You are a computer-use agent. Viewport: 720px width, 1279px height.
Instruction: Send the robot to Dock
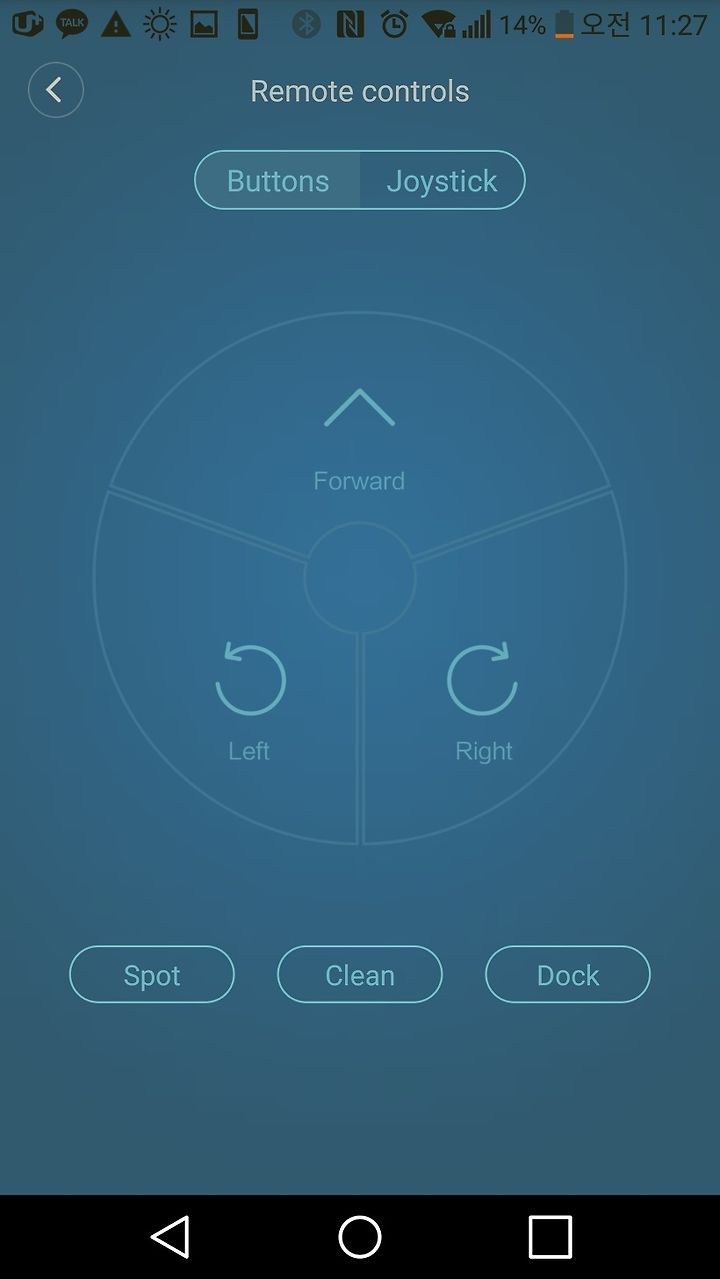[x=568, y=974]
